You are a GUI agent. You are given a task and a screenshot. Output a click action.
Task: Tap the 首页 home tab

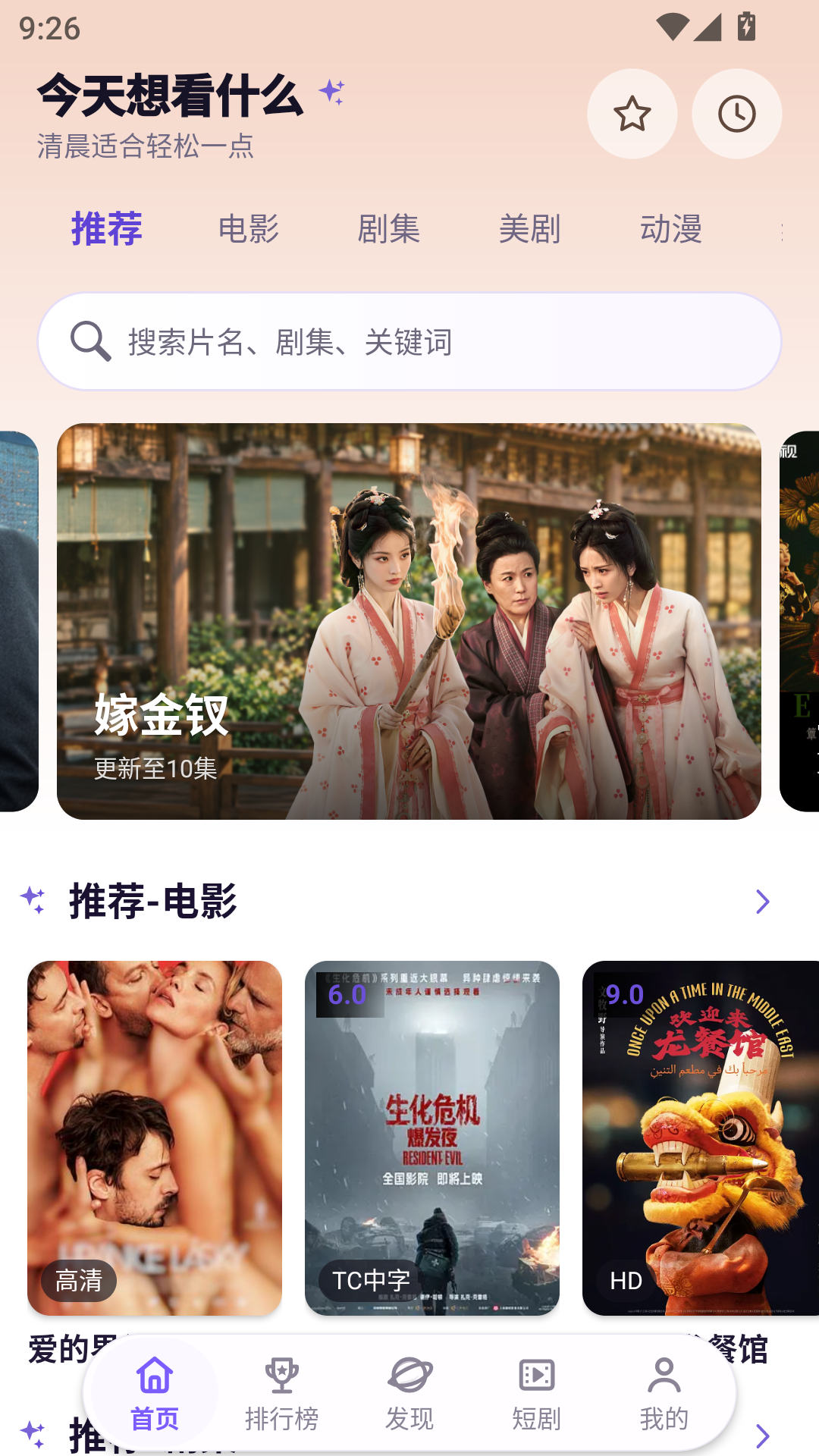point(155,1394)
